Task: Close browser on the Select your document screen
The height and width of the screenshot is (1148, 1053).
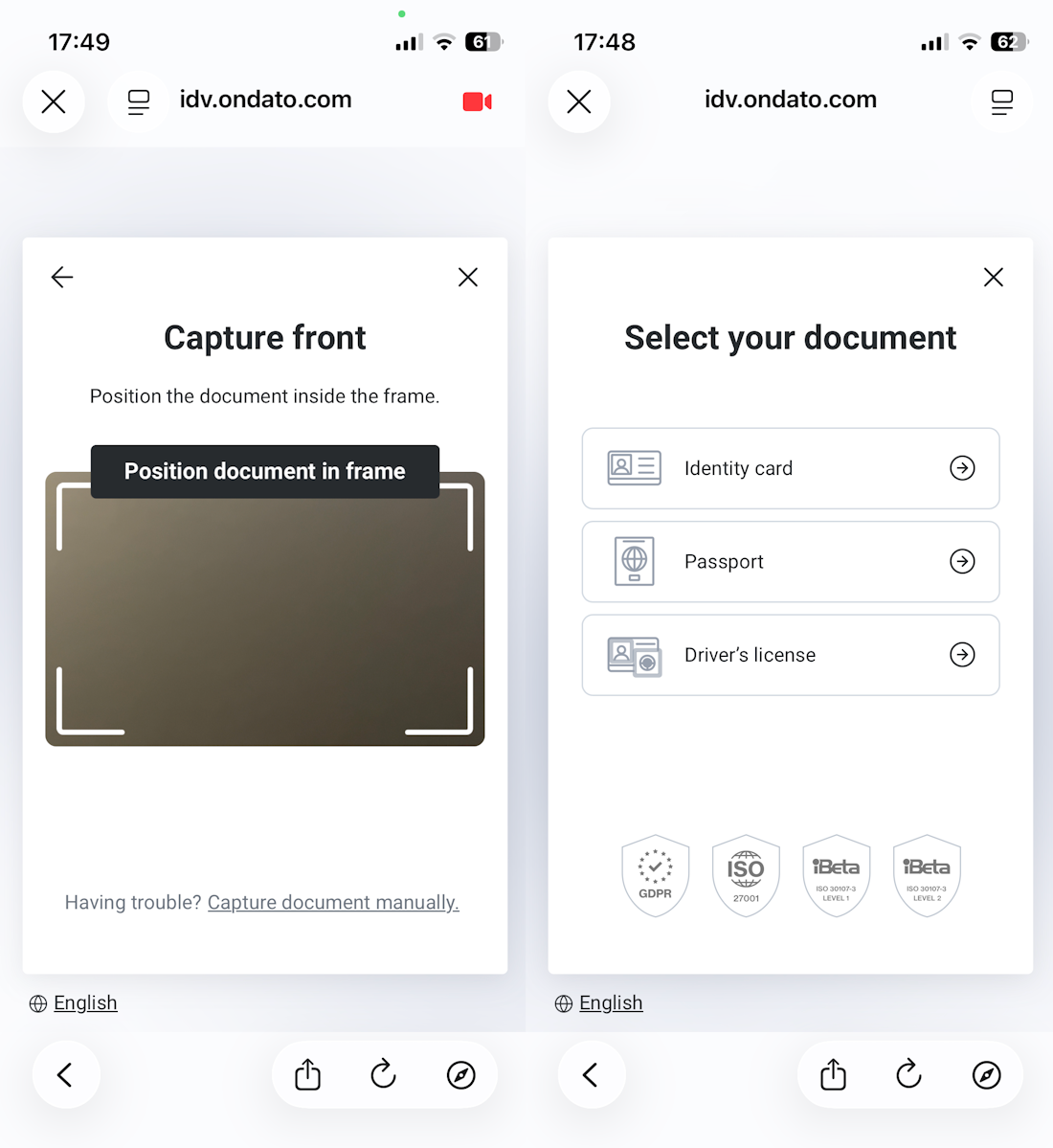Action: [578, 101]
